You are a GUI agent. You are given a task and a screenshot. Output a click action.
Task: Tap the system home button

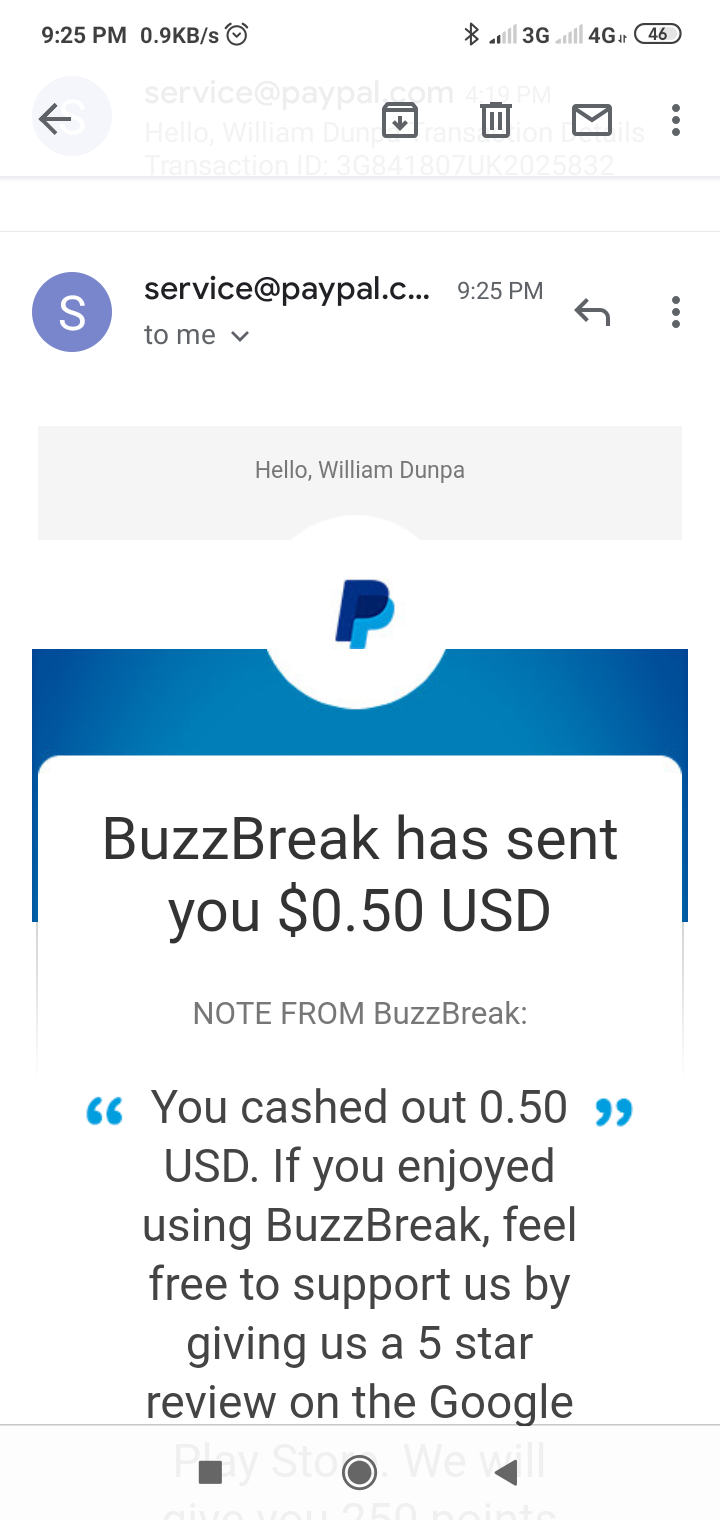(x=359, y=1472)
